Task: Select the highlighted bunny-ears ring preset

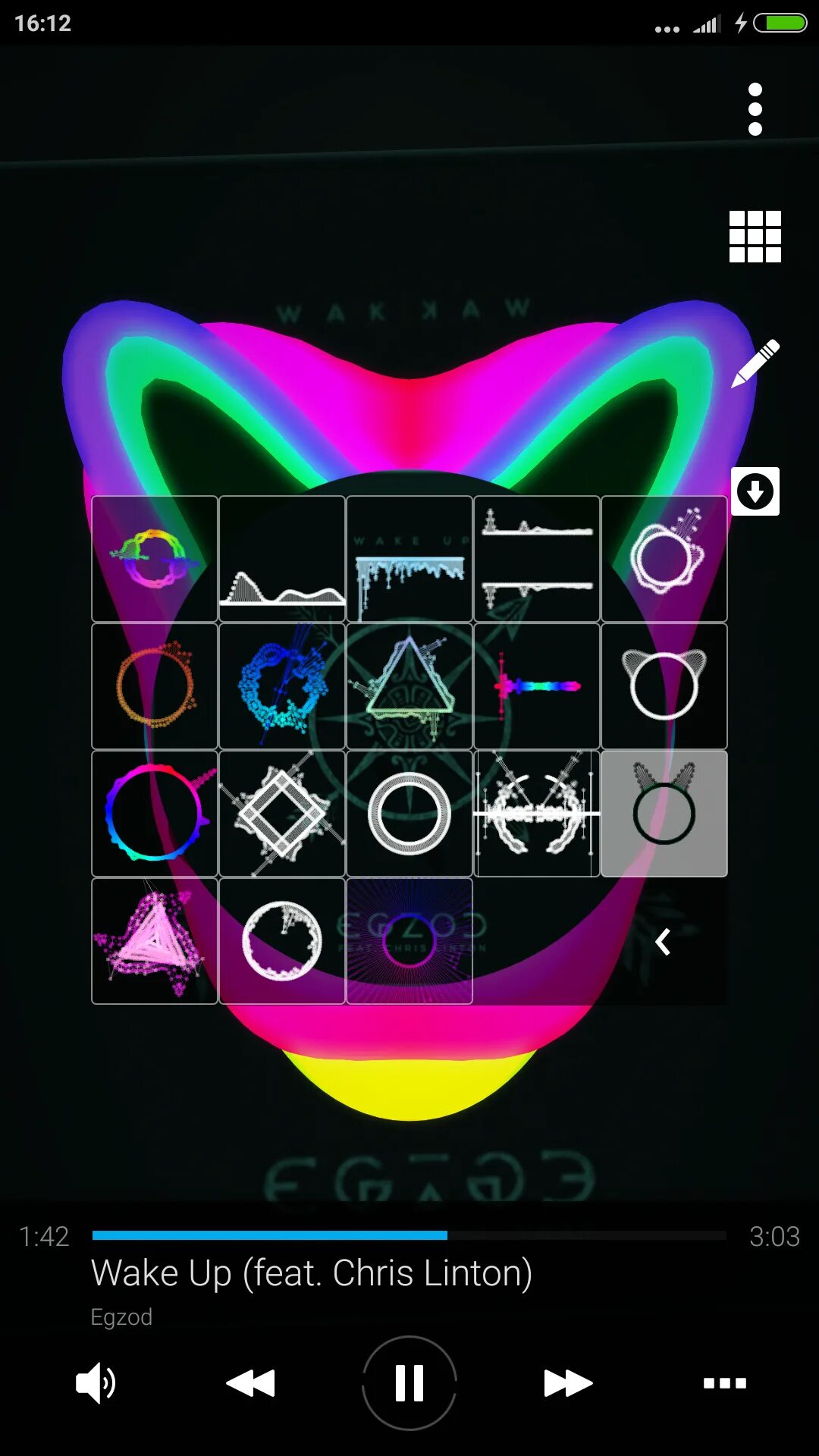Action: [x=664, y=814]
